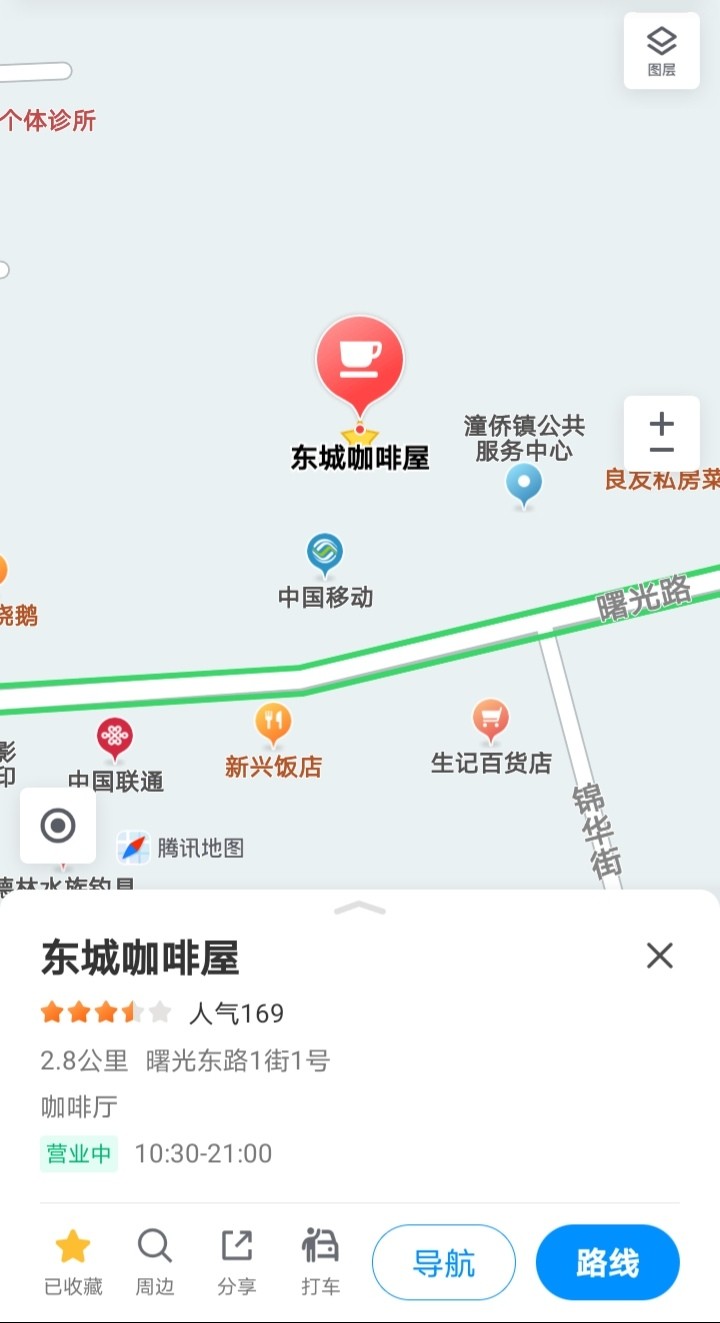Hail a ride with 打车

pos(320,1261)
